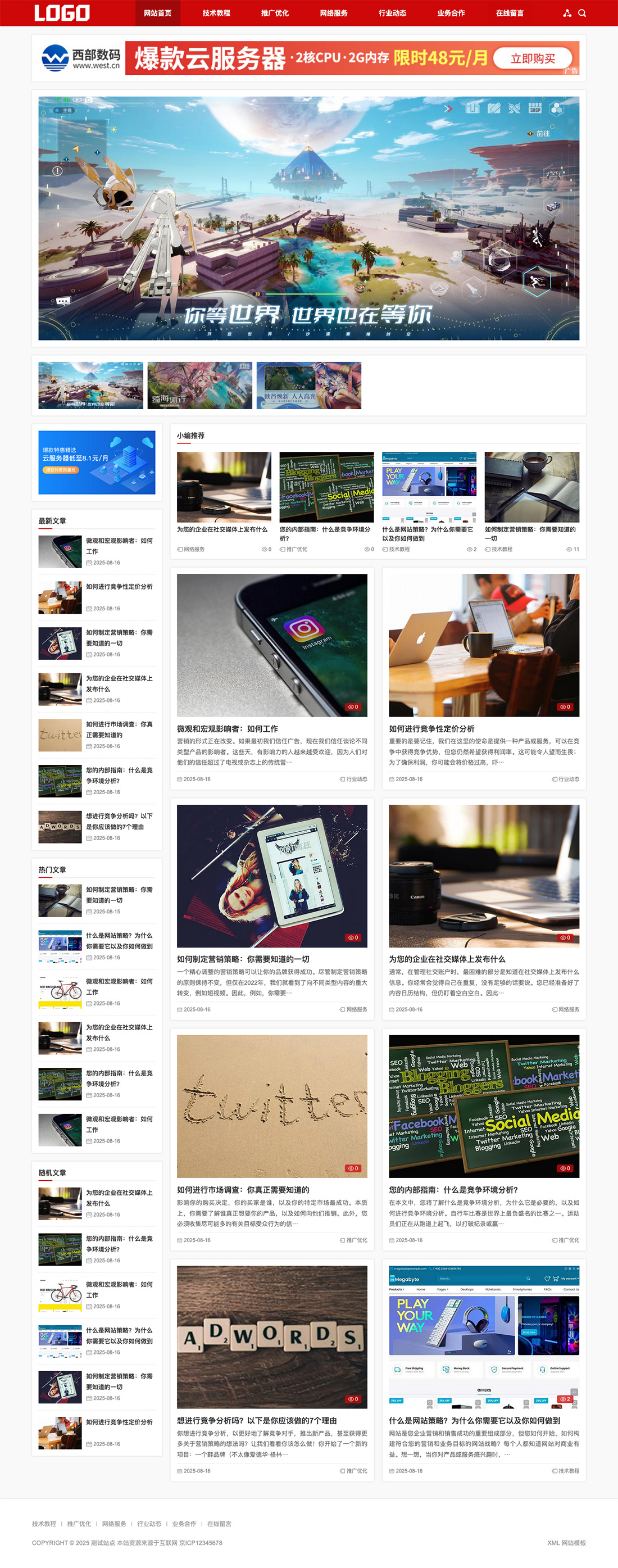The height and width of the screenshot is (1568, 618).
Task: Select the second slider thumbnail
Action: (x=199, y=386)
